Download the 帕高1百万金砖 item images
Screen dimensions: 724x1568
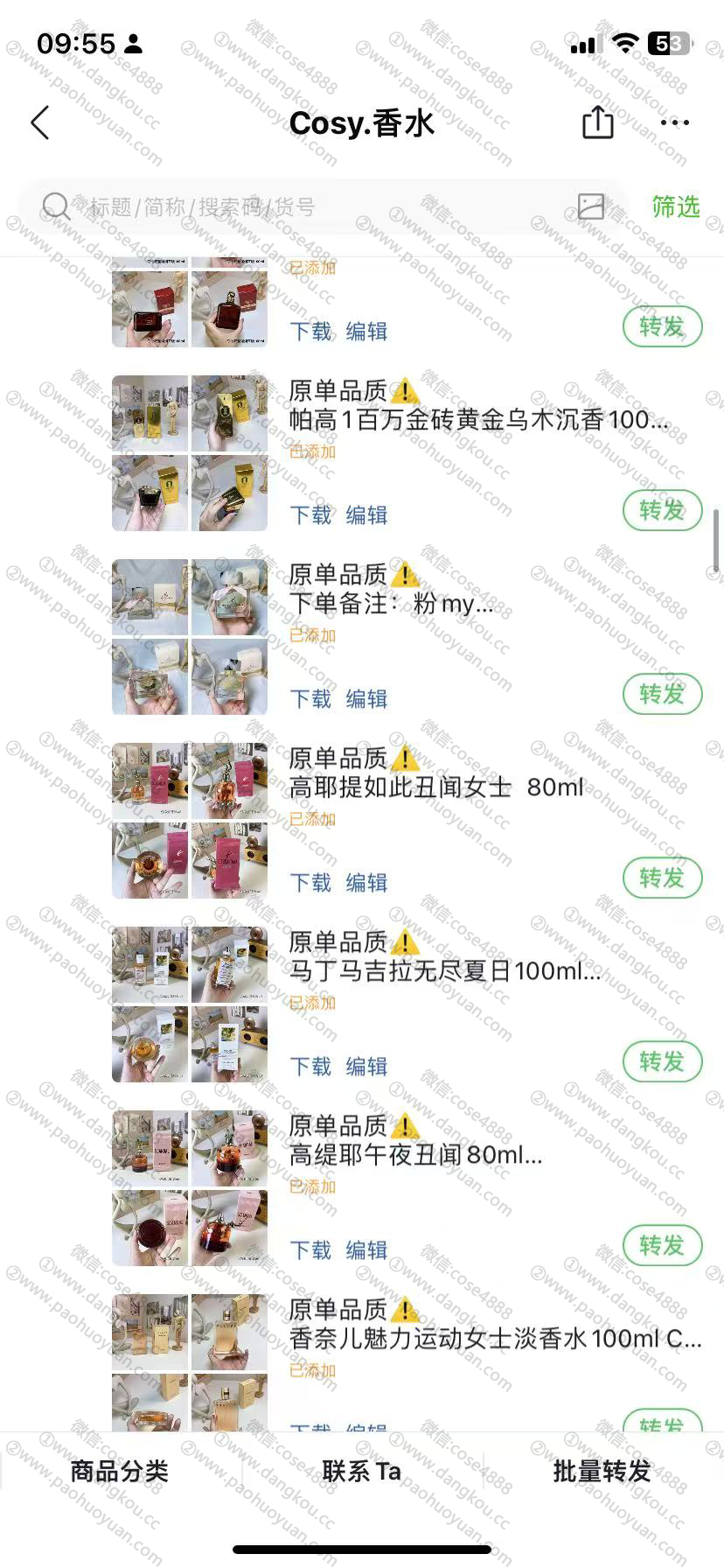tap(311, 515)
